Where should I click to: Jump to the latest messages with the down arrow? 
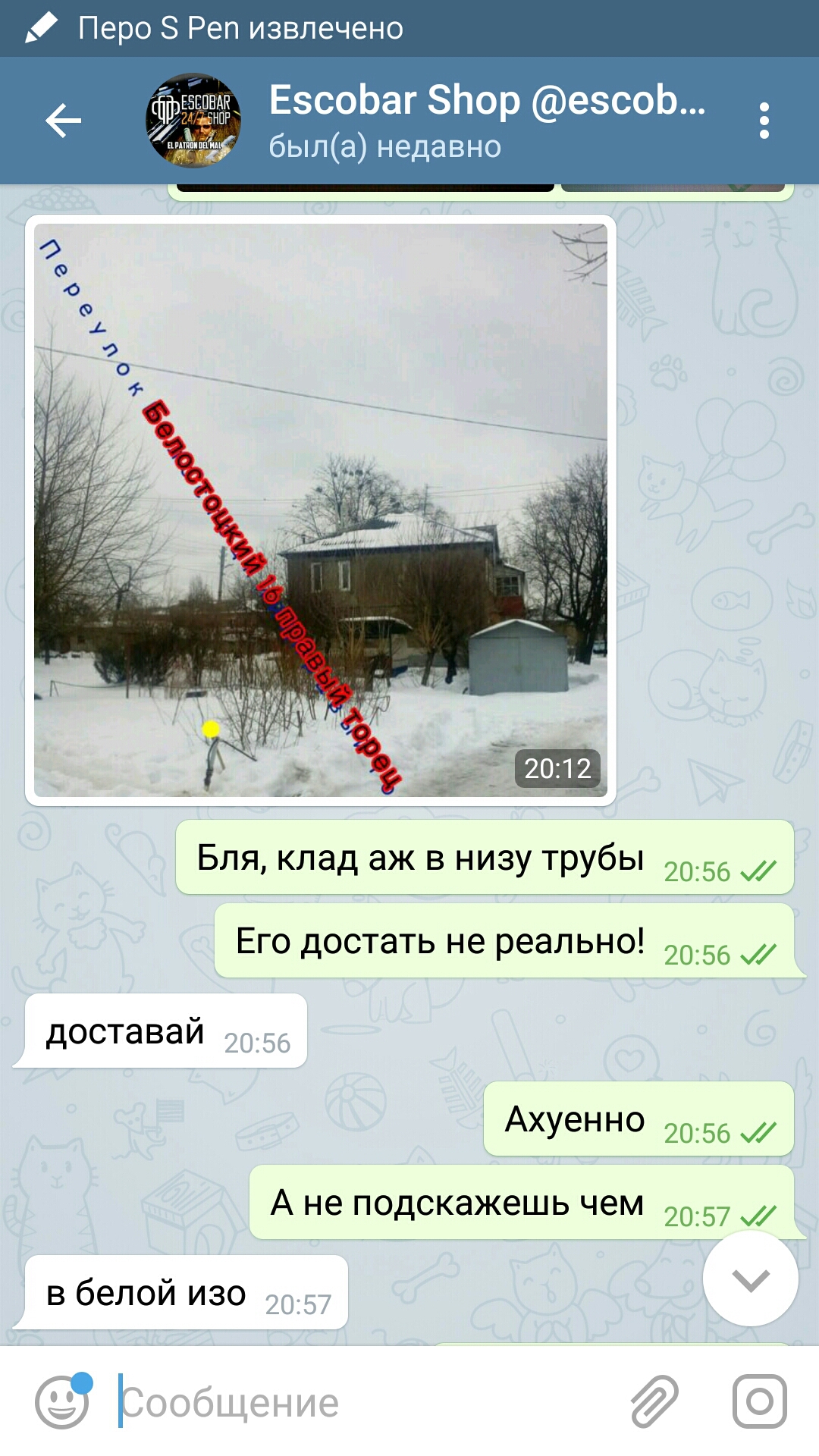coord(751,1279)
